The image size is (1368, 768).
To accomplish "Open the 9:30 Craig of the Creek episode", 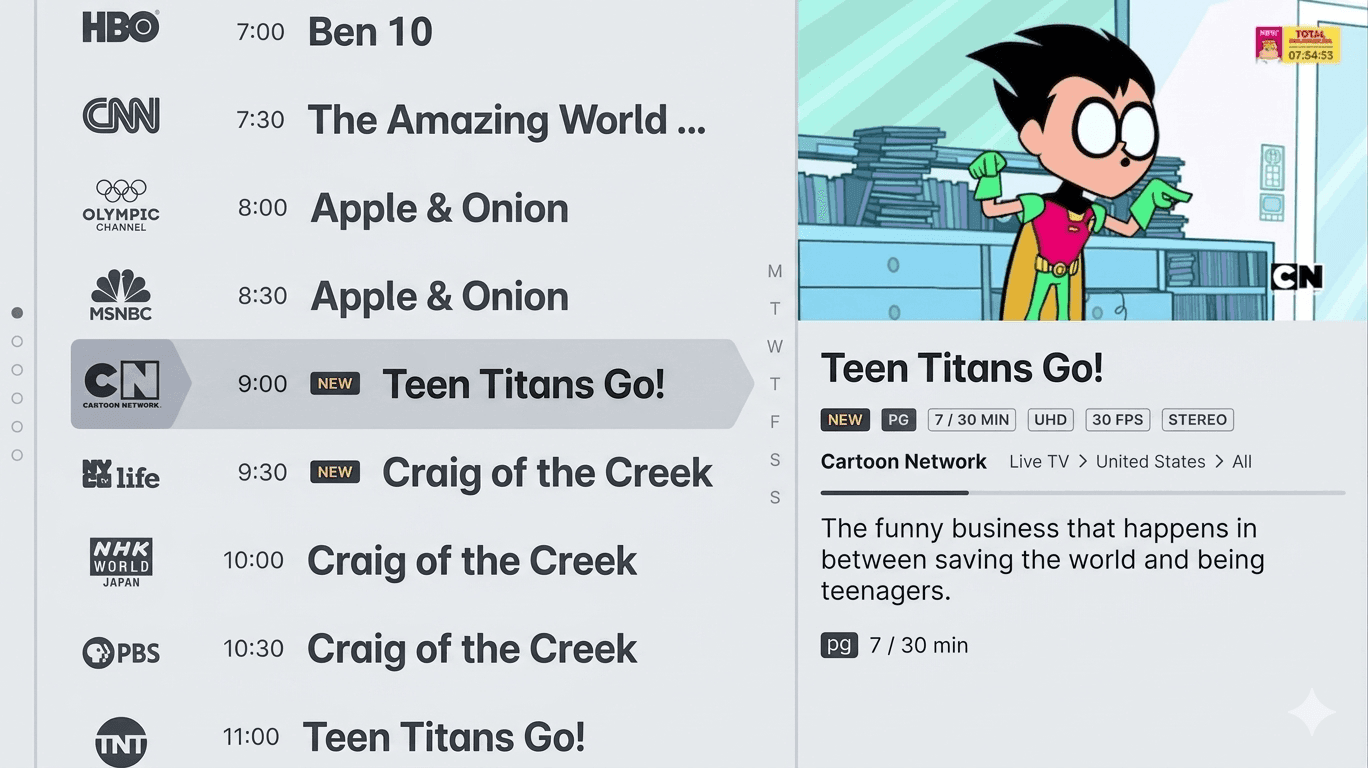I will (546, 472).
